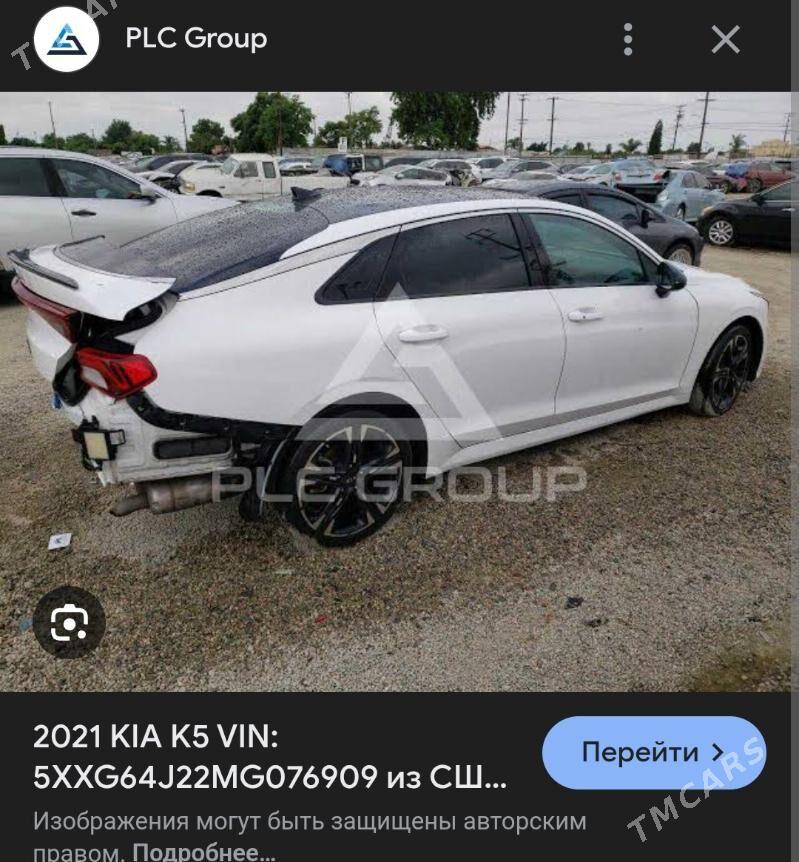Open the 2021 KIA K5 VIN result title
The image size is (799, 862).
click(270, 756)
